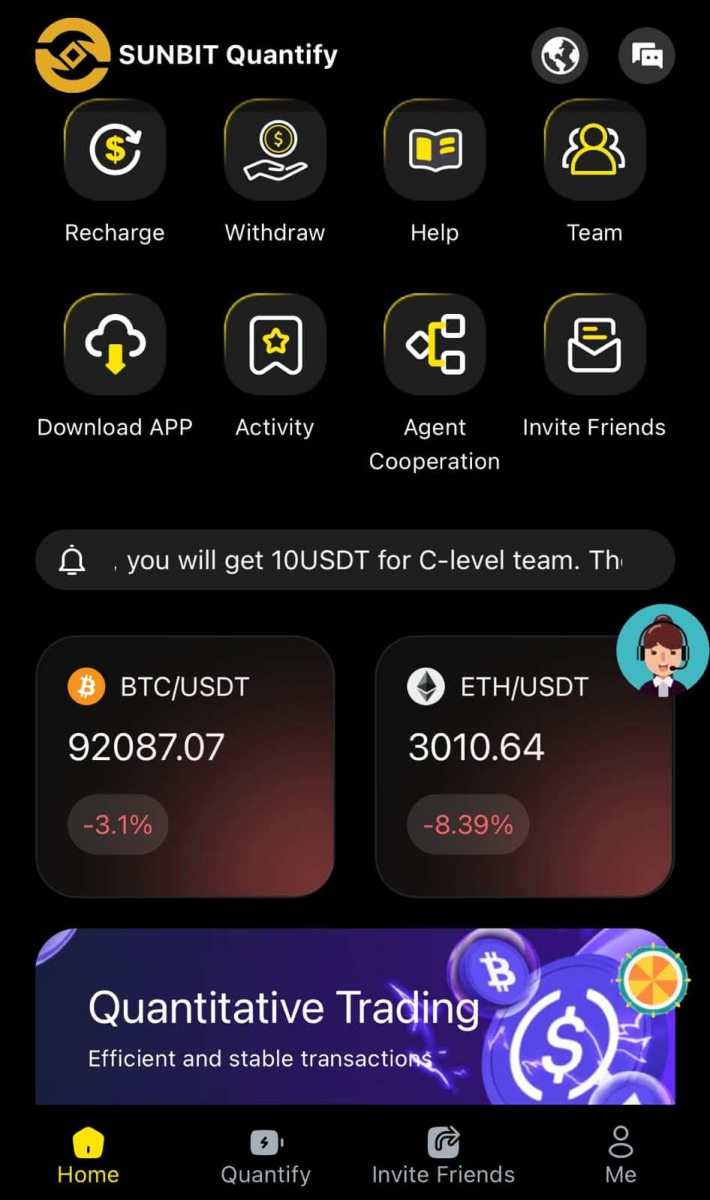Tap the Invite Friends envelope shortcut
This screenshot has width=710, height=1200.
pos(595,345)
